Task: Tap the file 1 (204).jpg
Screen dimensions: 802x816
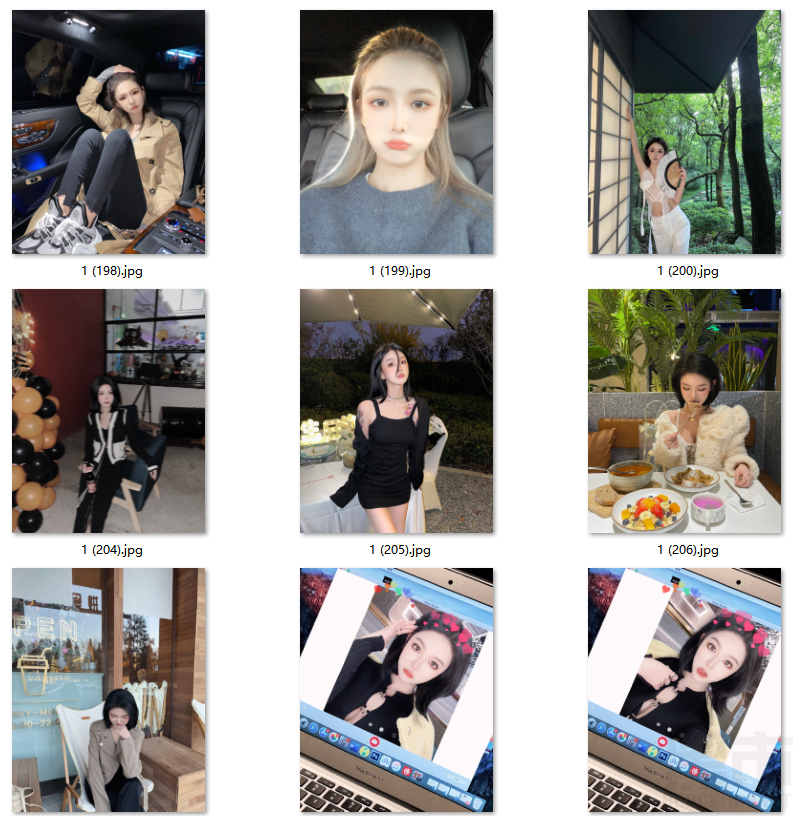Action: 108,411
